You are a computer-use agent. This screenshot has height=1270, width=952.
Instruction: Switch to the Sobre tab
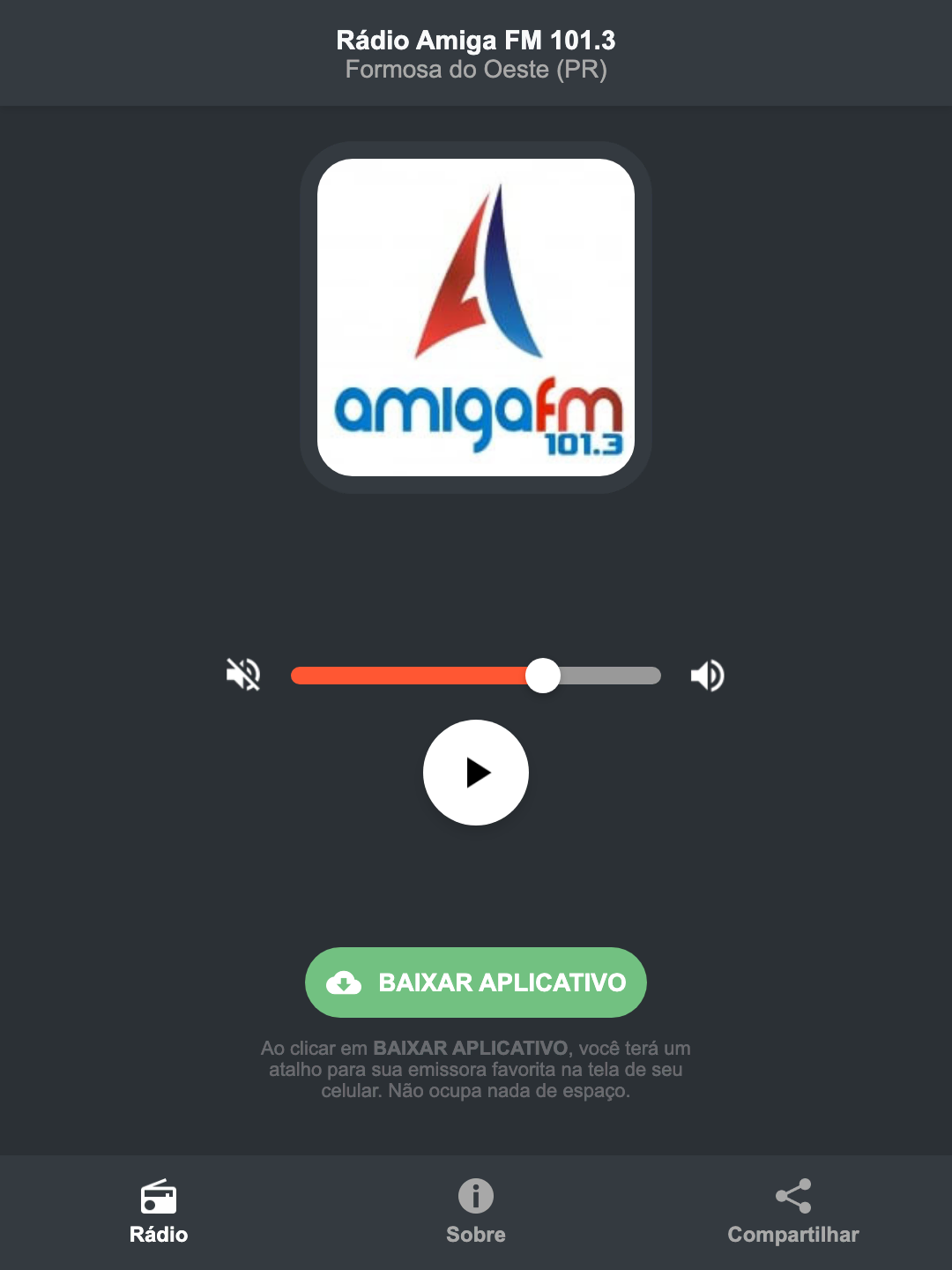coord(476,1213)
